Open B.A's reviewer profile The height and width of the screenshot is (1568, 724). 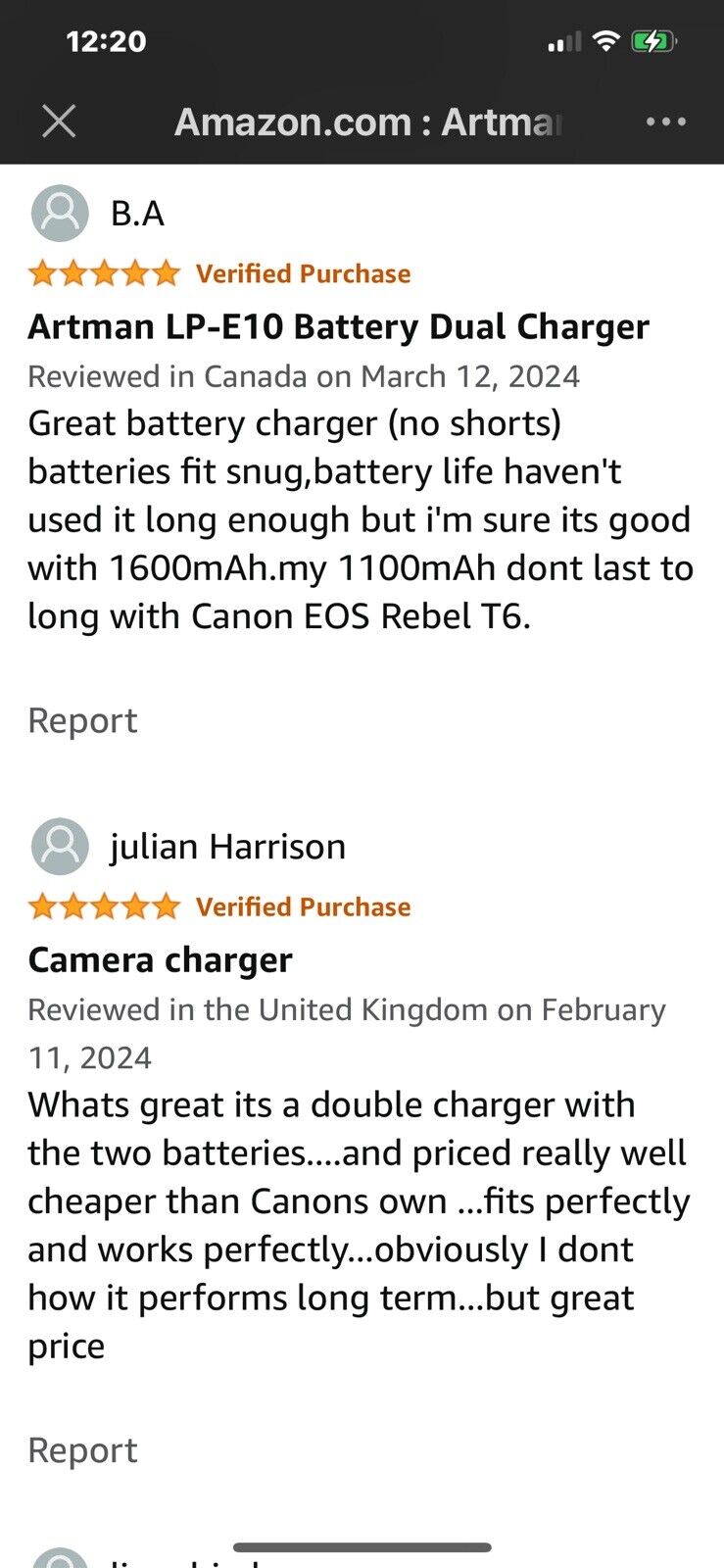(x=136, y=214)
